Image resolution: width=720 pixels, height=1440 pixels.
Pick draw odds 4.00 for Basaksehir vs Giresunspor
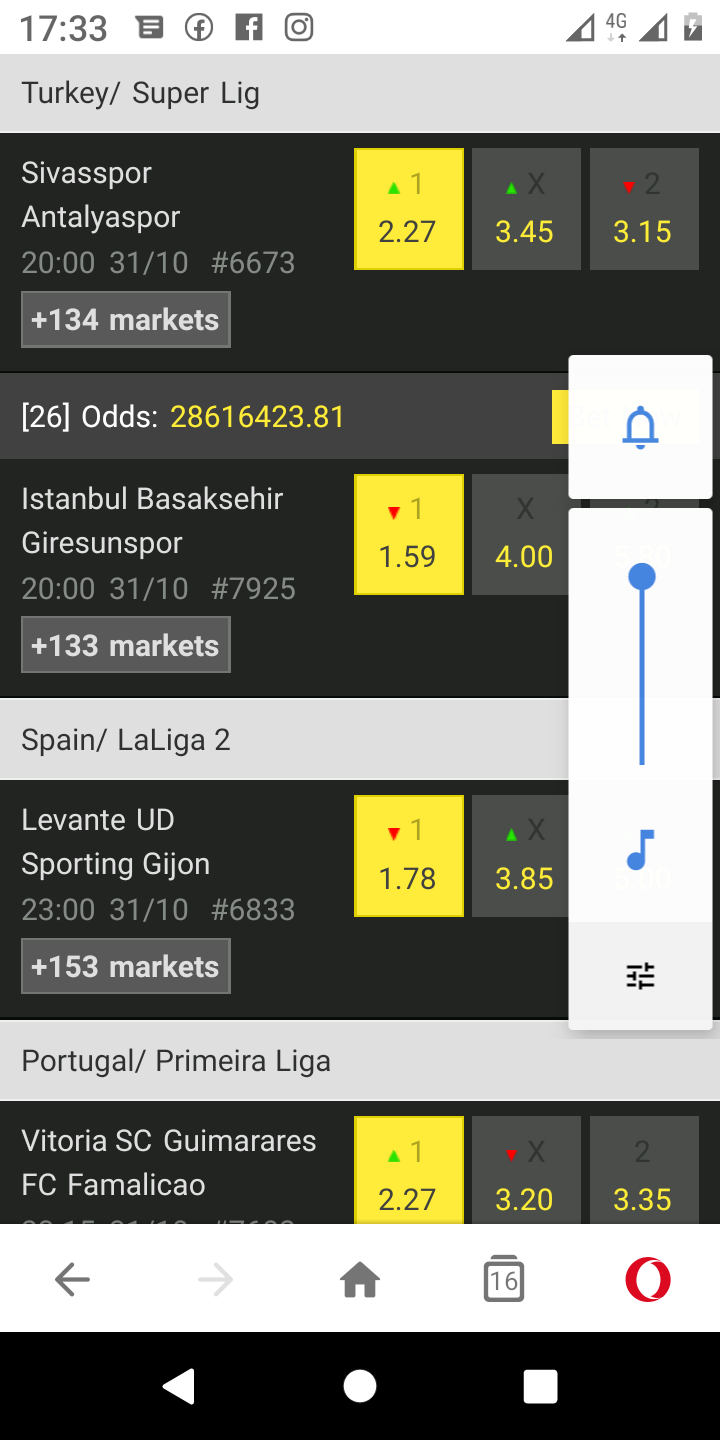520,535
